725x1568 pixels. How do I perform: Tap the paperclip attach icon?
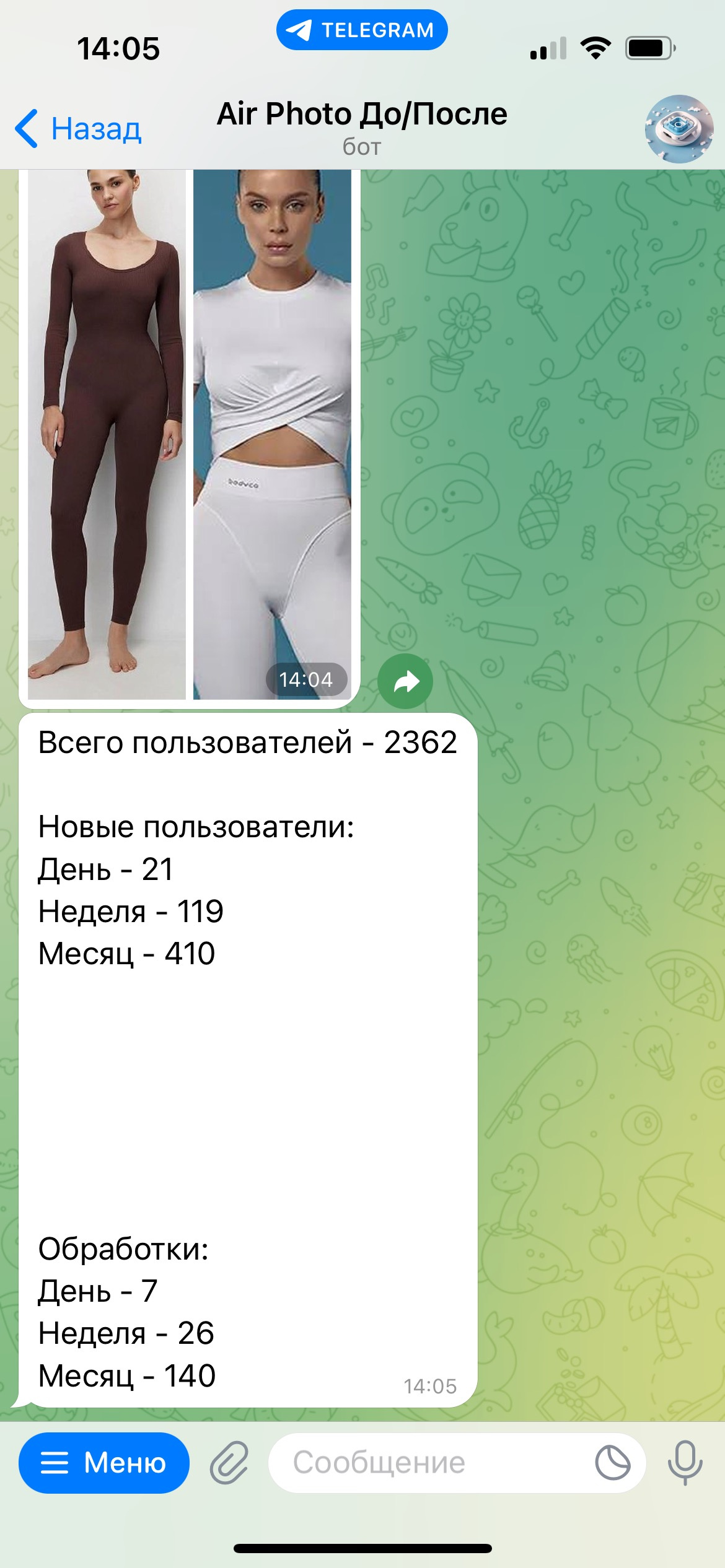[229, 1463]
